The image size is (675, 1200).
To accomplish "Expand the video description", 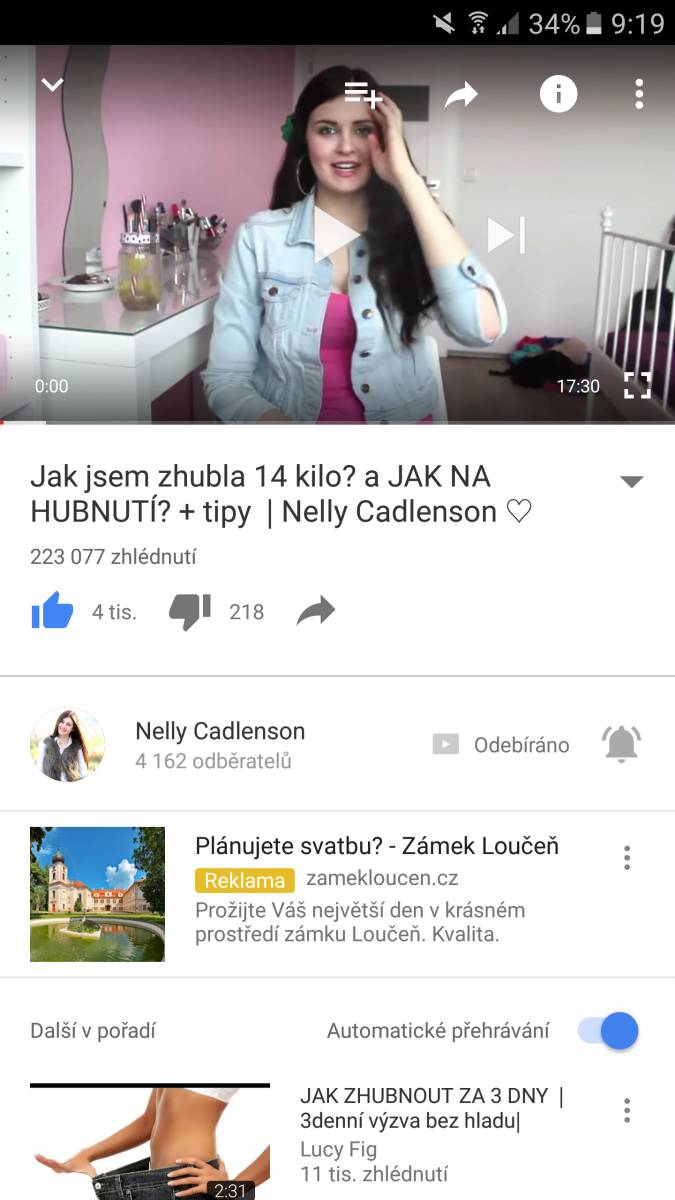I will pyautogui.click(x=631, y=482).
